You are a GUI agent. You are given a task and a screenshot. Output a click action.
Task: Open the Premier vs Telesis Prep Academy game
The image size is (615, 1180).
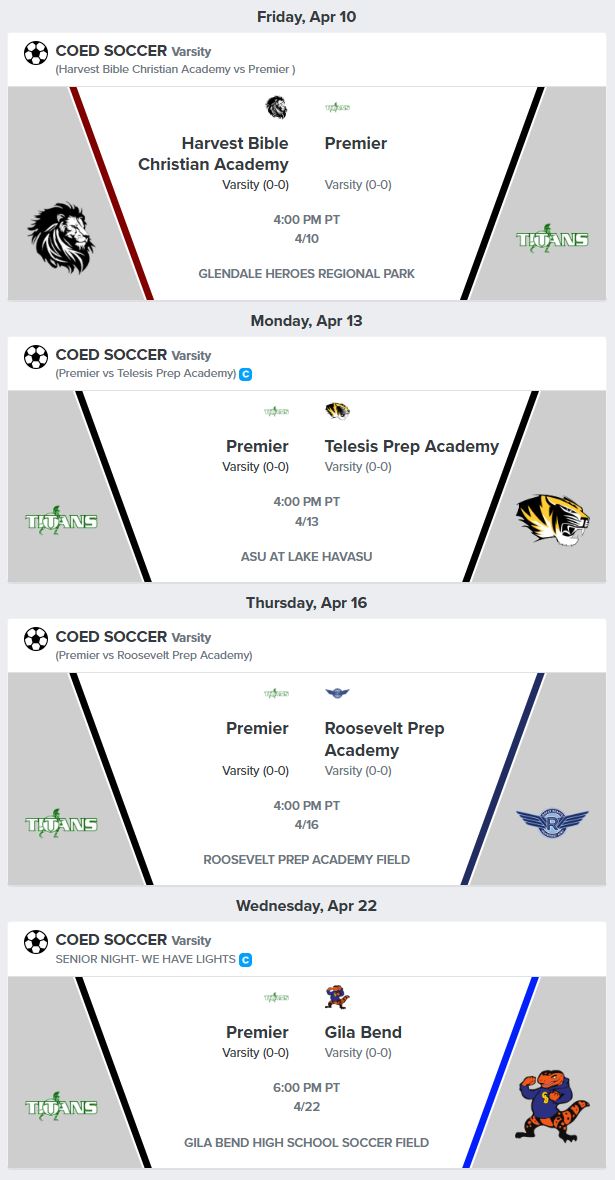(x=306, y=485)
